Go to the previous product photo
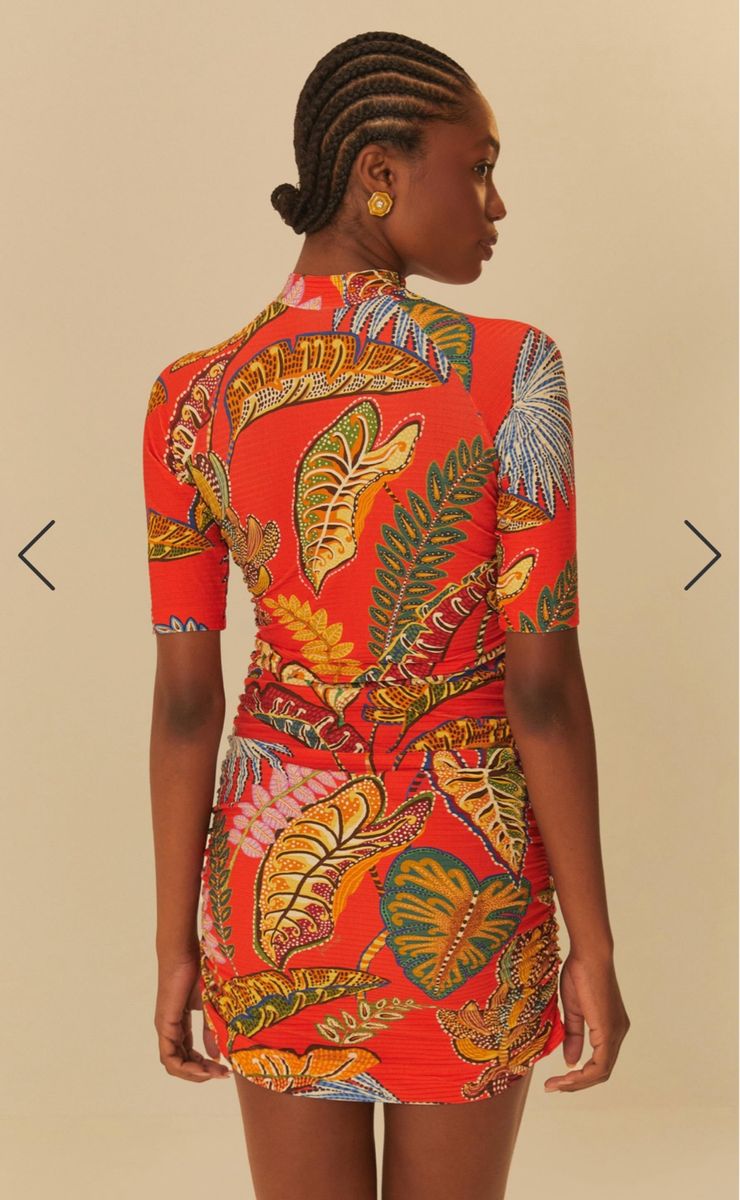The image size is (740, 1200). [x=37, y=555]
